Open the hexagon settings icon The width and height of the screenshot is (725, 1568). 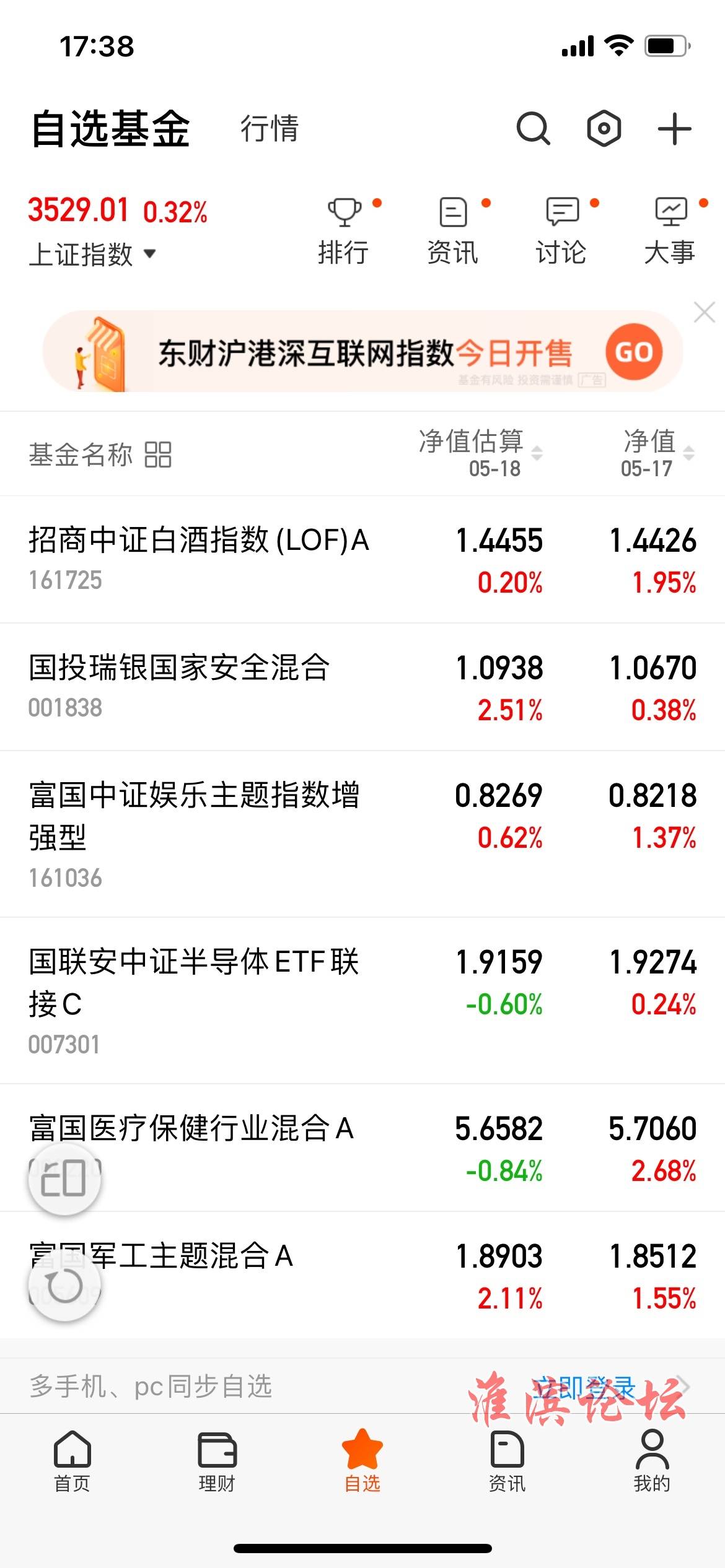[604, 129]
